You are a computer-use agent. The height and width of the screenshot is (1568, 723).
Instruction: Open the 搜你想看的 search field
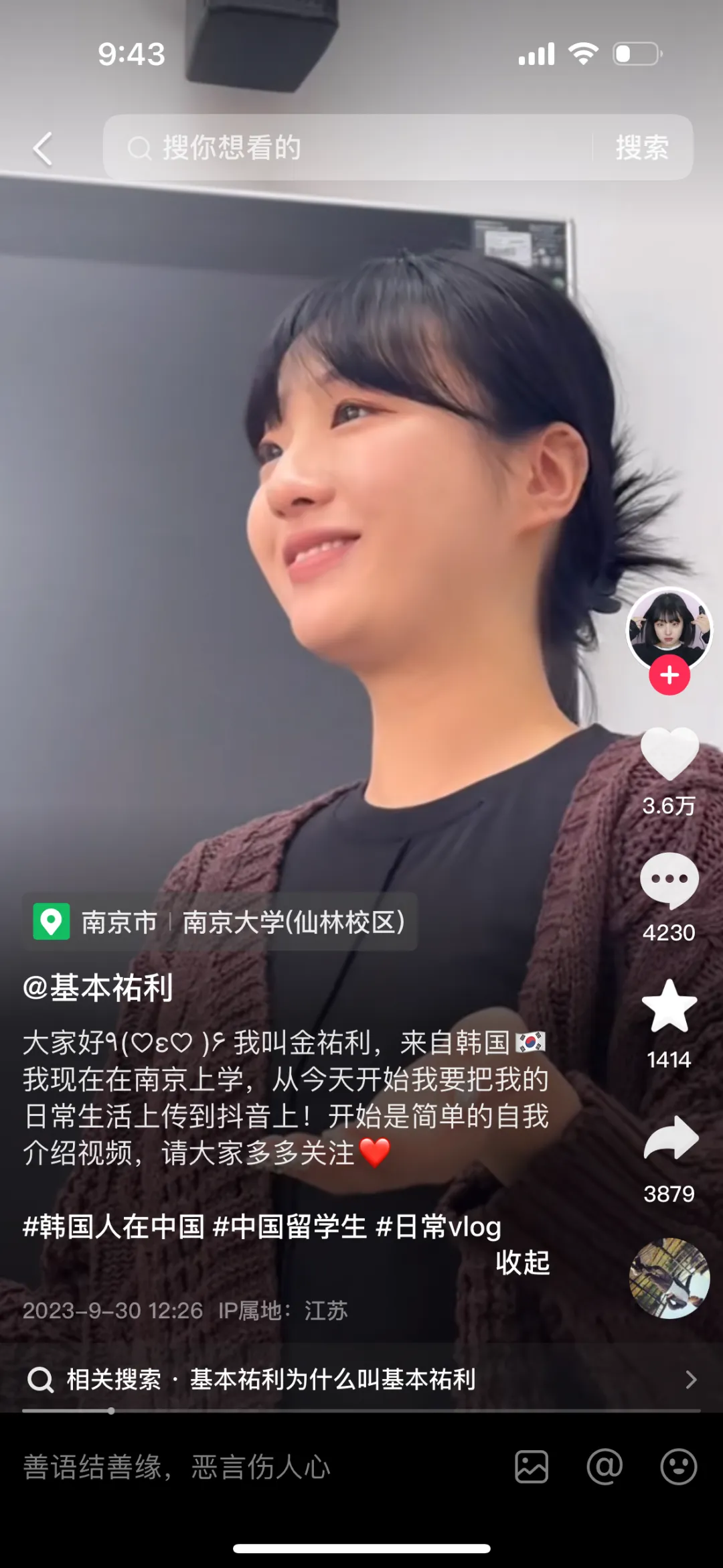coord(348,147)
